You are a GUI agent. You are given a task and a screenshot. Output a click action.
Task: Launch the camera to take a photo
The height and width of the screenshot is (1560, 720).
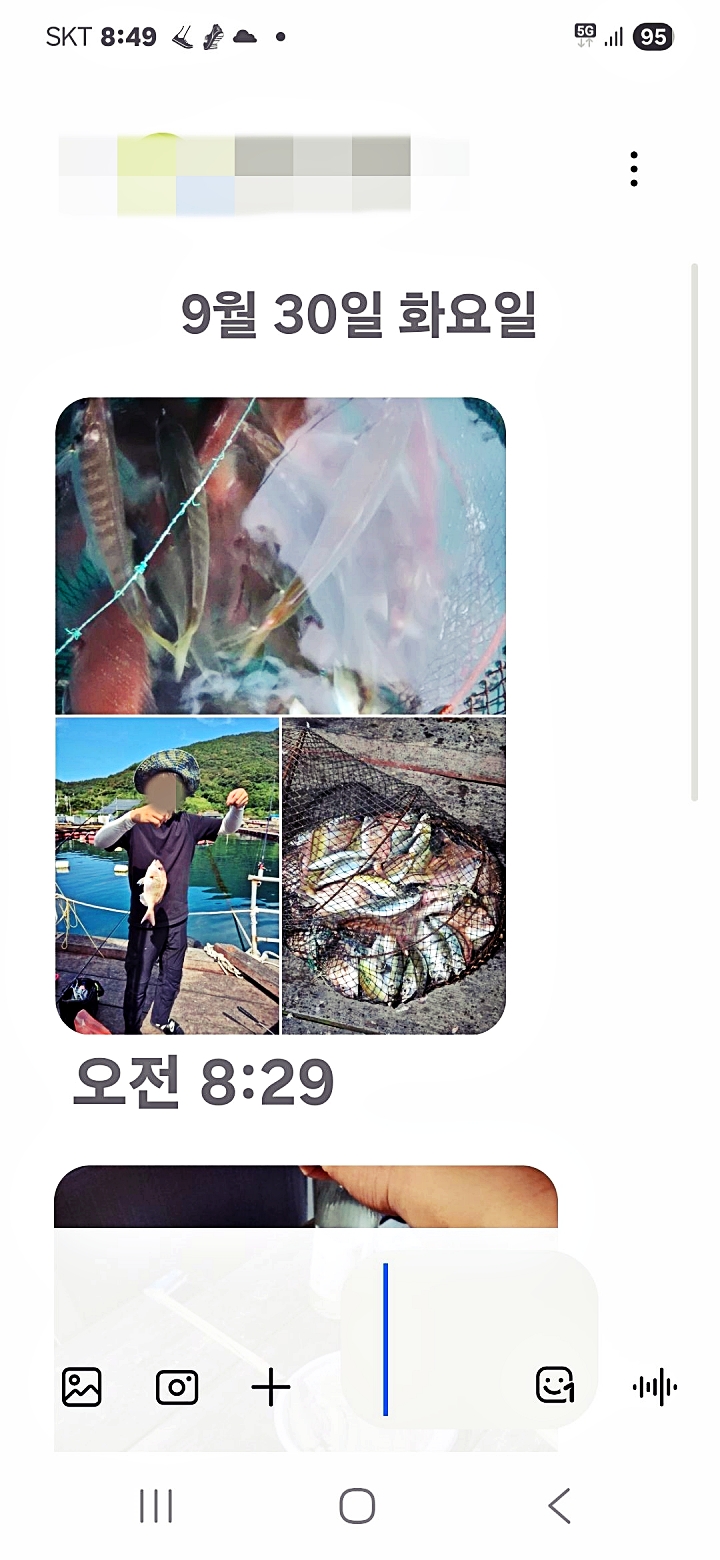coord(177,1387)
